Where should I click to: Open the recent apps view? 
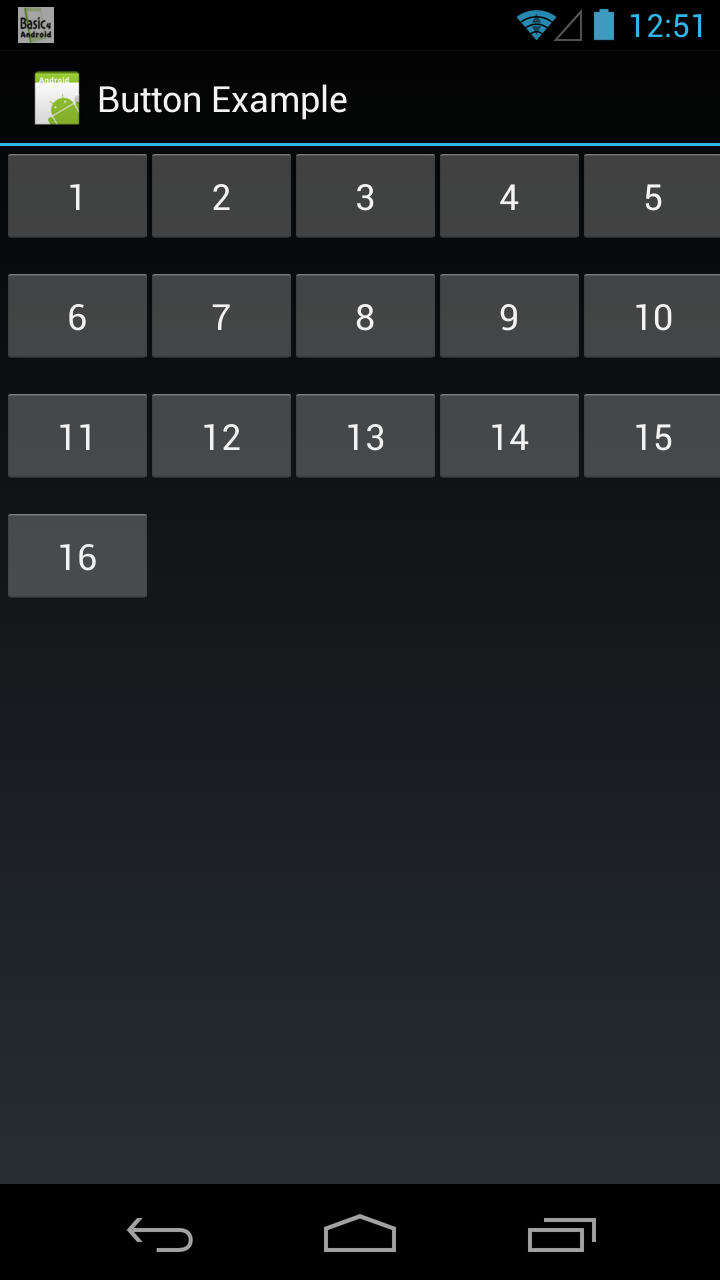pyautogui.click(x=561, y=1234)
